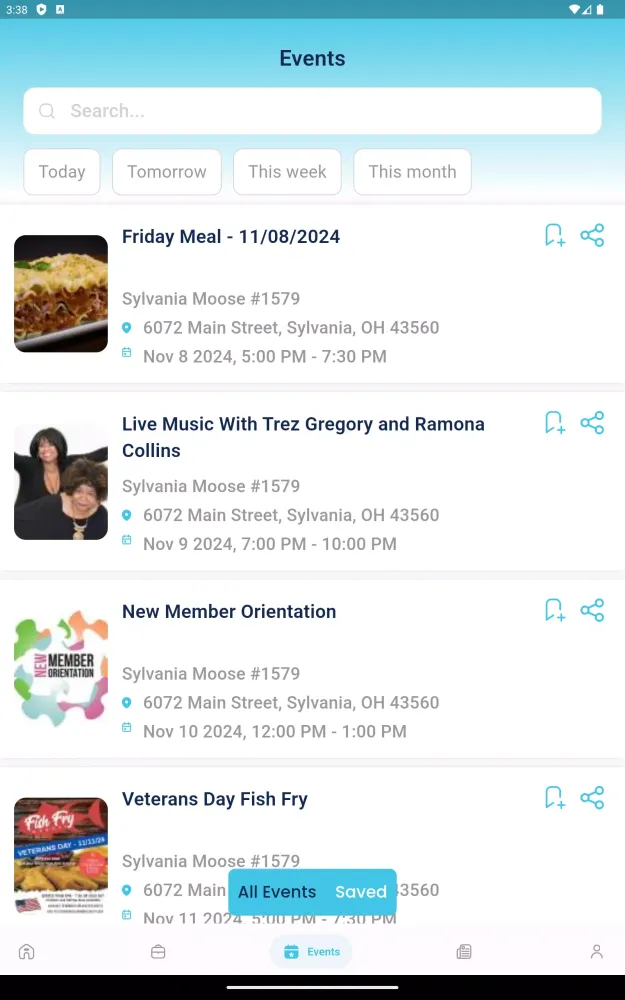Screen dimensions: 625x1000
Task: Save the New Member Orientation event
Action: [554, 610]
